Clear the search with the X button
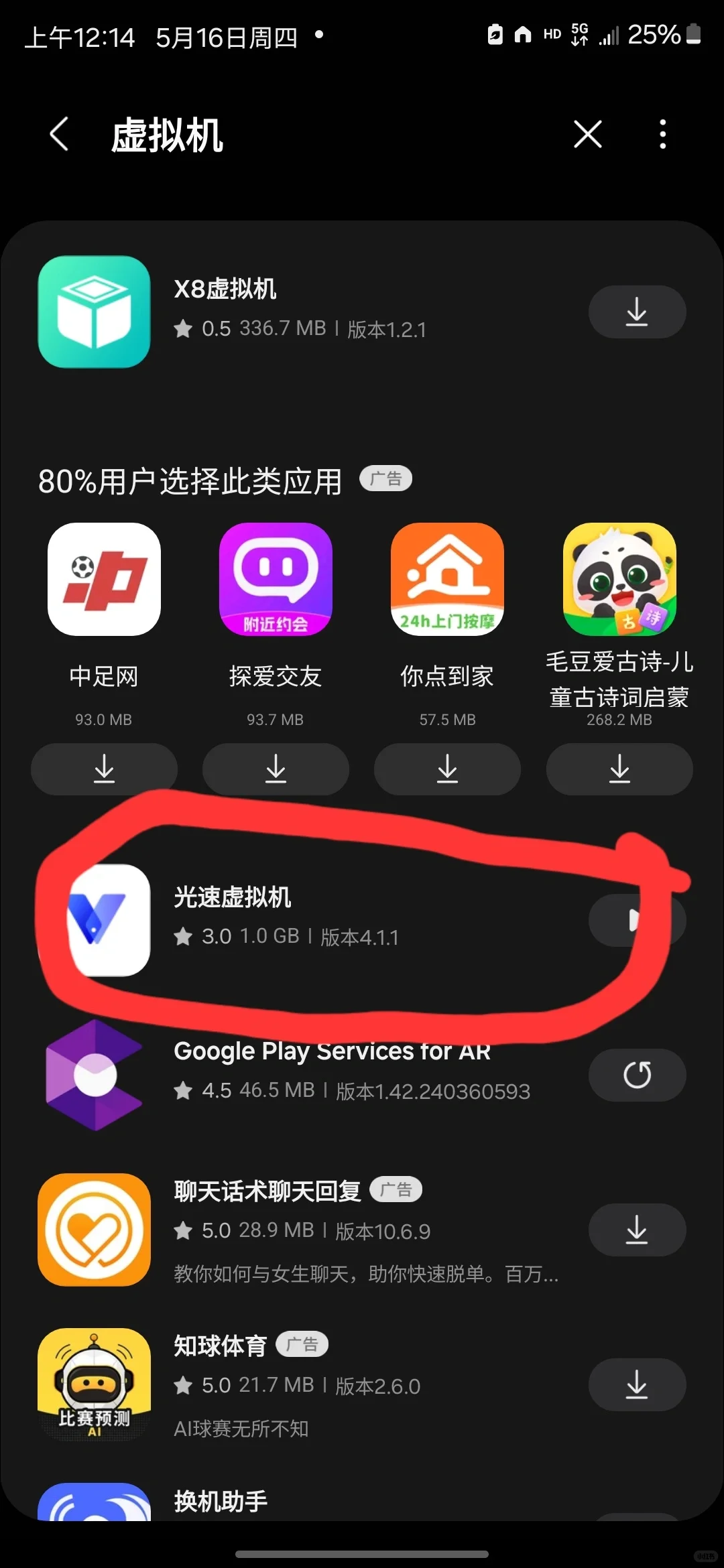 click(587, 134)
